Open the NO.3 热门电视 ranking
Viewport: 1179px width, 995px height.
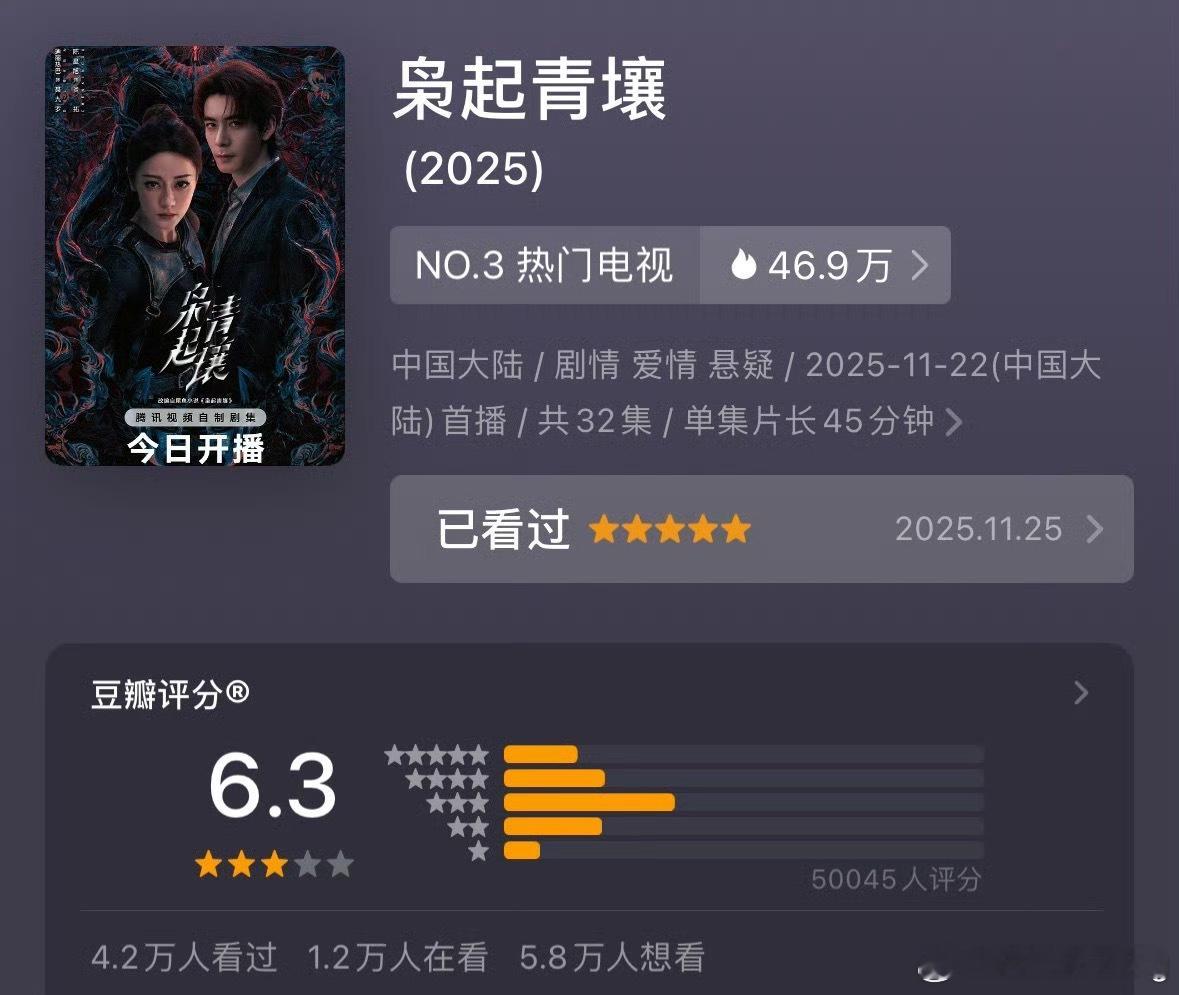click(544, 266)
